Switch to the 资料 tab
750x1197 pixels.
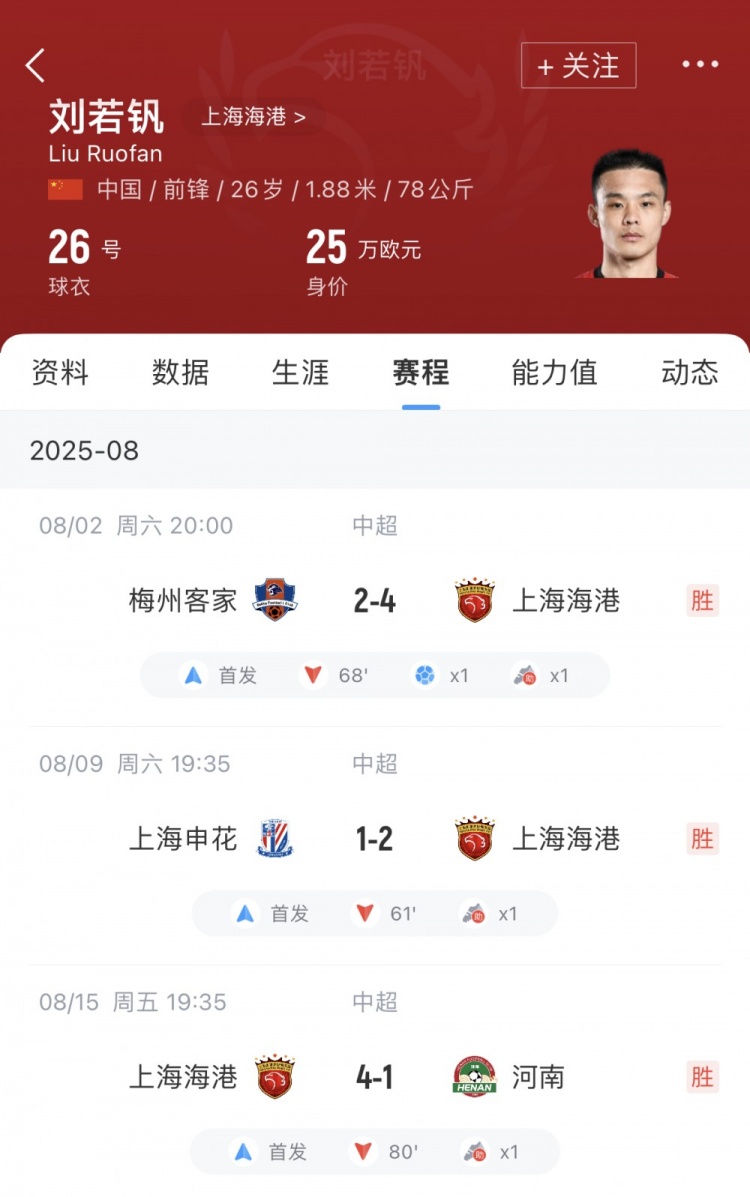click(60, 372)
